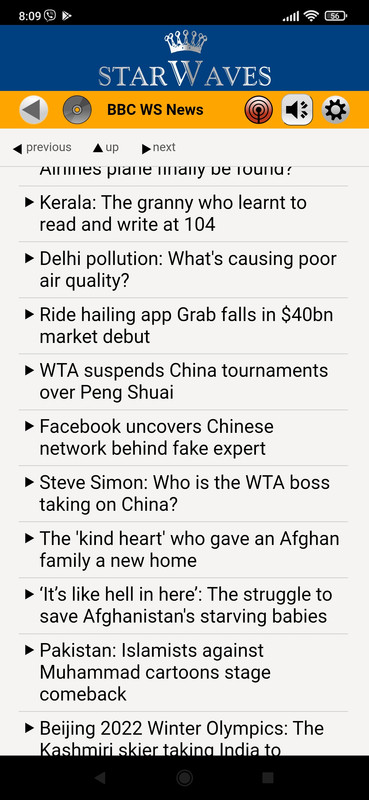The height and width of the screenshot is (800, 369).
Task: Read the 'kind heart' Afghan family story
Action: pos(184,550)
